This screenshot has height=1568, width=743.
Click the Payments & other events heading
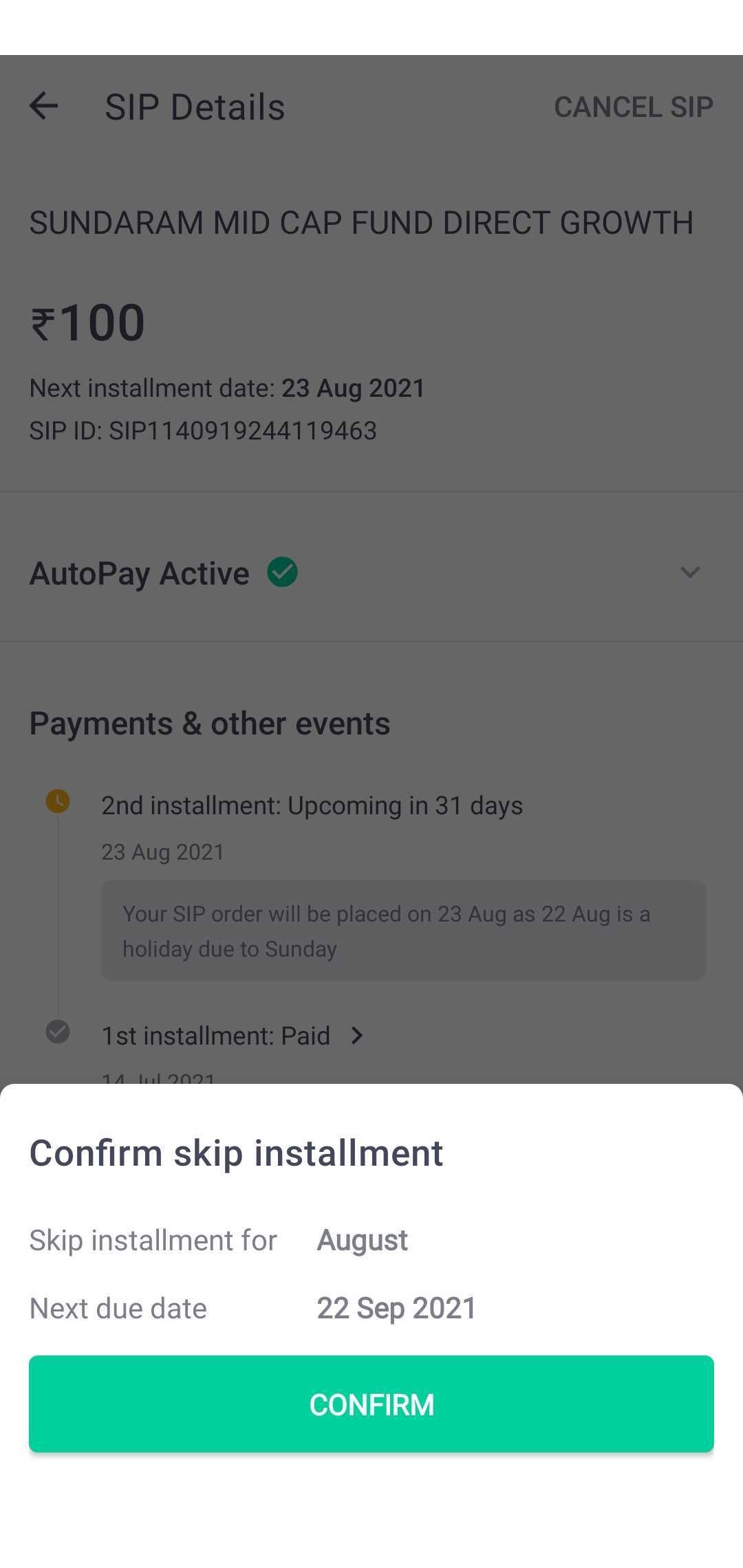click(210, 723)
